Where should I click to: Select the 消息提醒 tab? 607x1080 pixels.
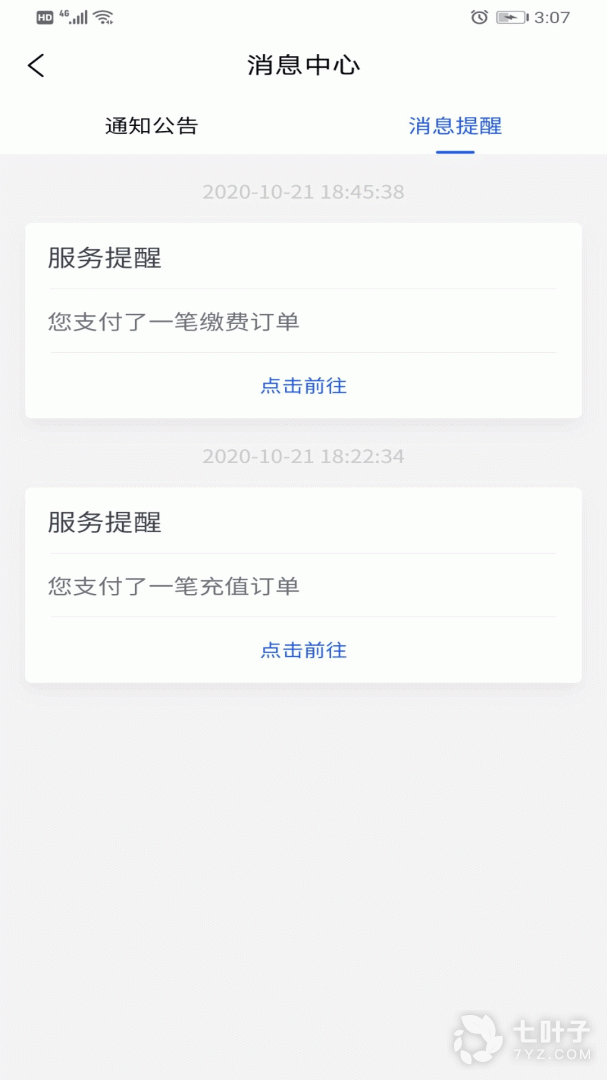click(455, 126)
